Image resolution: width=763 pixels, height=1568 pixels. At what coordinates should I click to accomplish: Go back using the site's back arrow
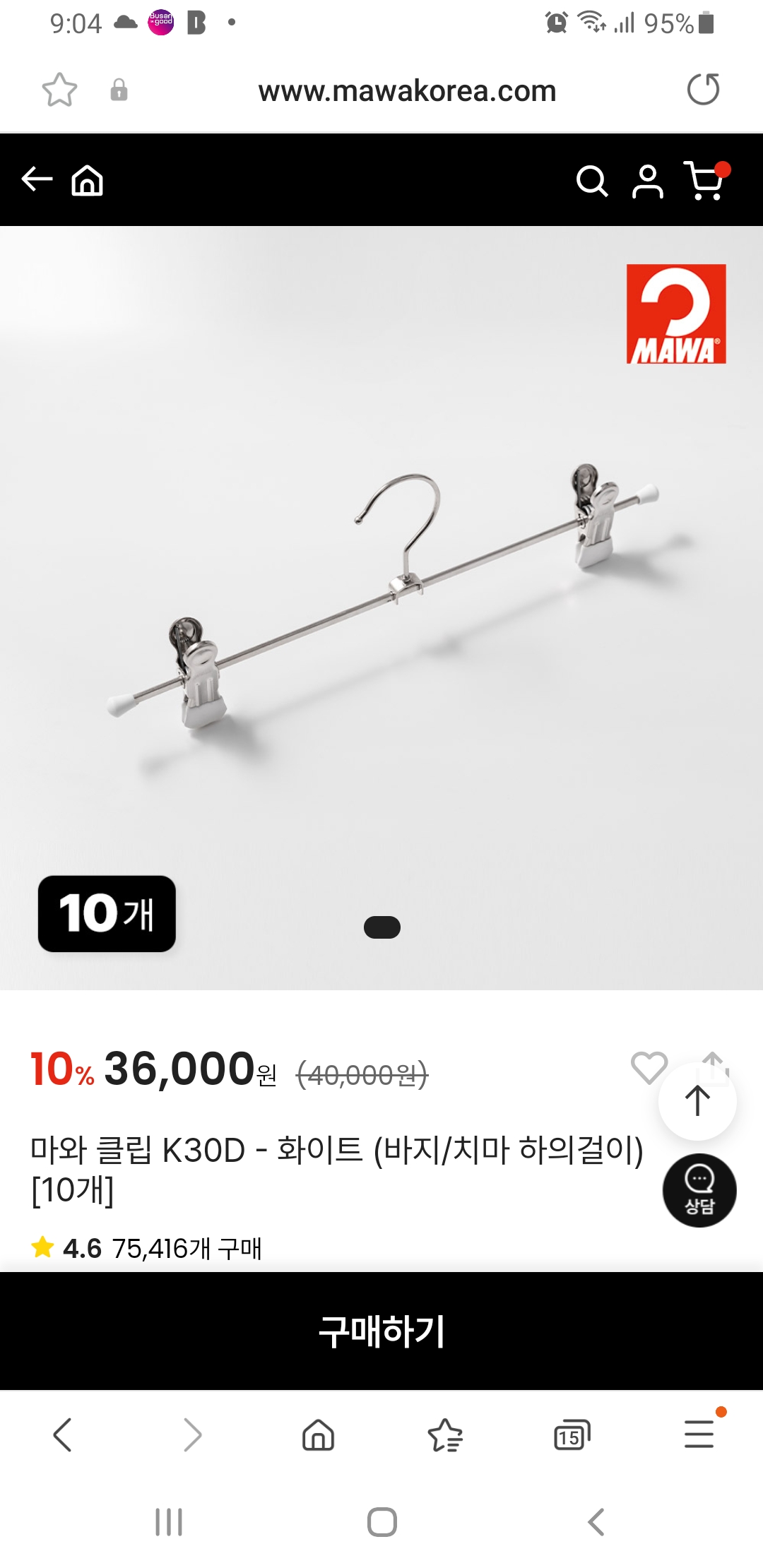[x=37, y=179]
